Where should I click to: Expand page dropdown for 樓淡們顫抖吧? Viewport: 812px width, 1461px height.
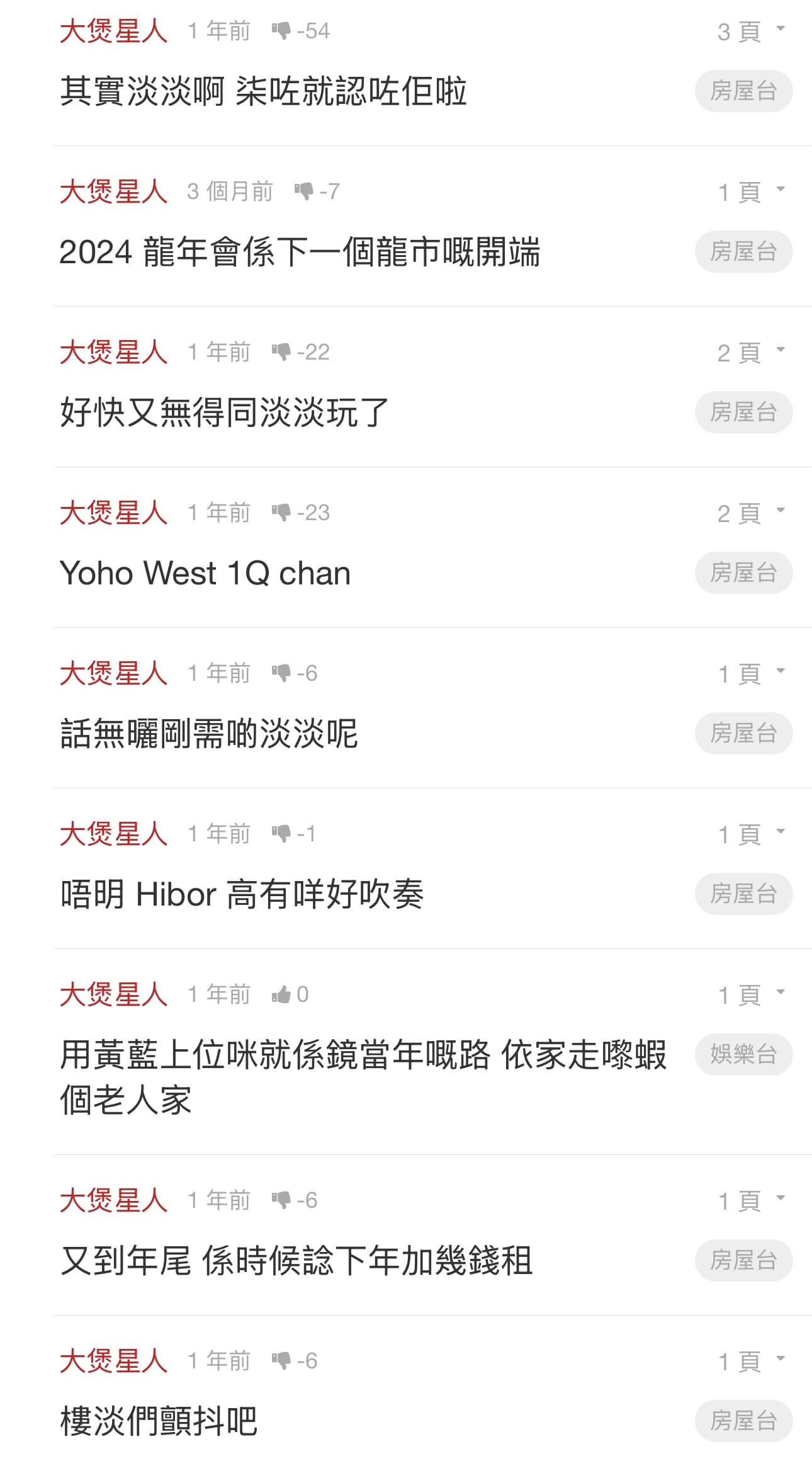click(751, 1361)
